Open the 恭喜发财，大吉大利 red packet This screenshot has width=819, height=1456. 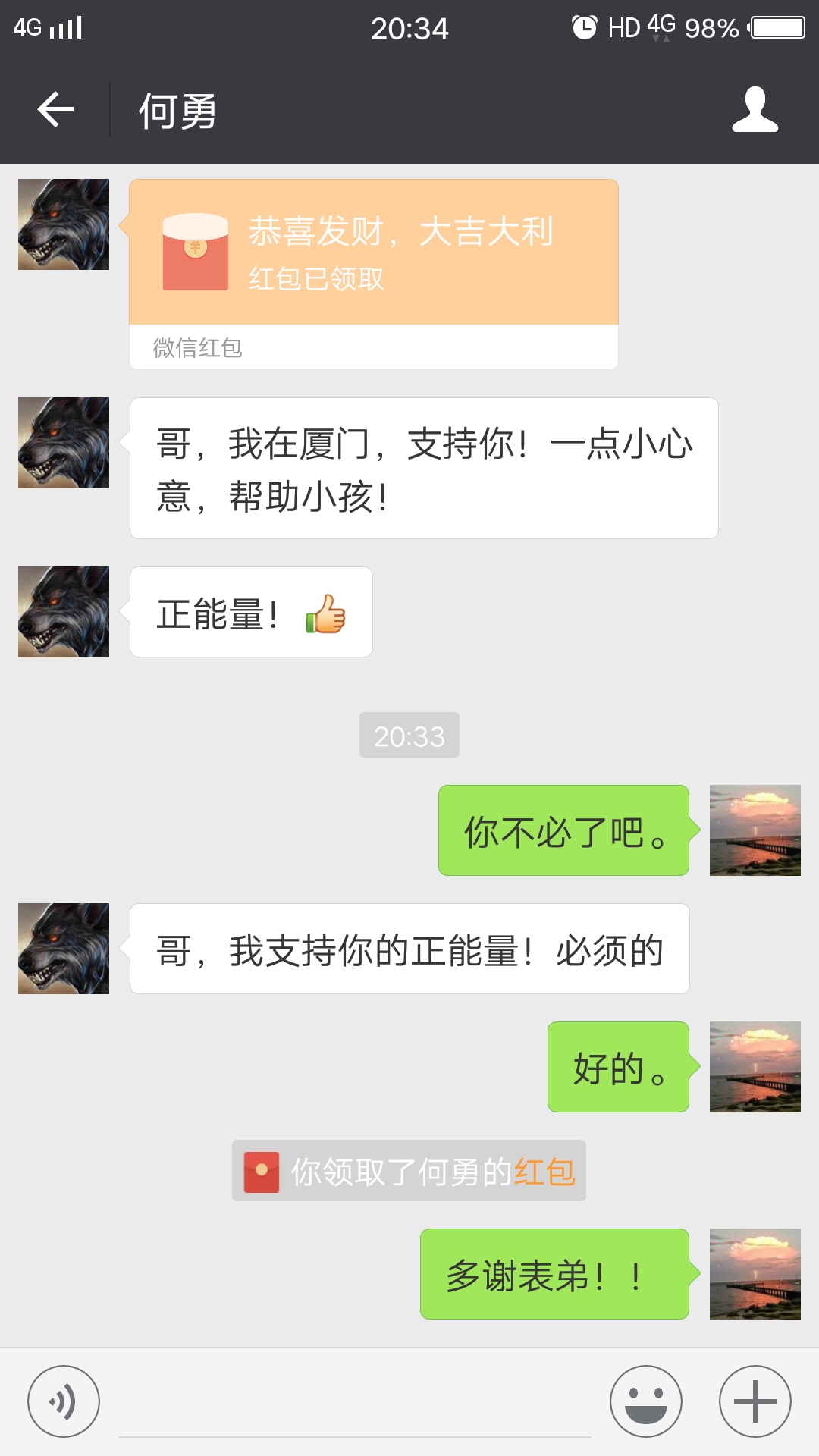tap(374, 253)
